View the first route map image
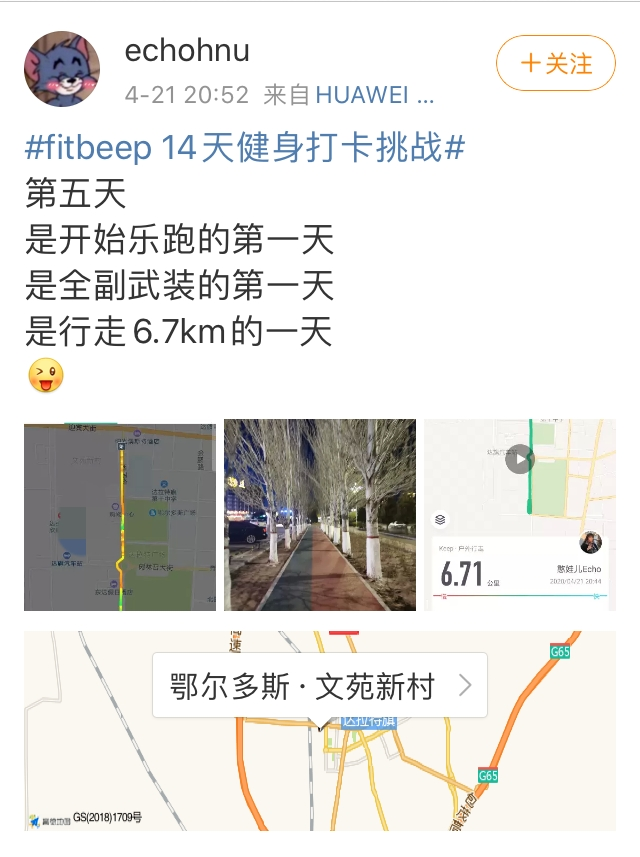The image size is (640, 857). (120, 515)
